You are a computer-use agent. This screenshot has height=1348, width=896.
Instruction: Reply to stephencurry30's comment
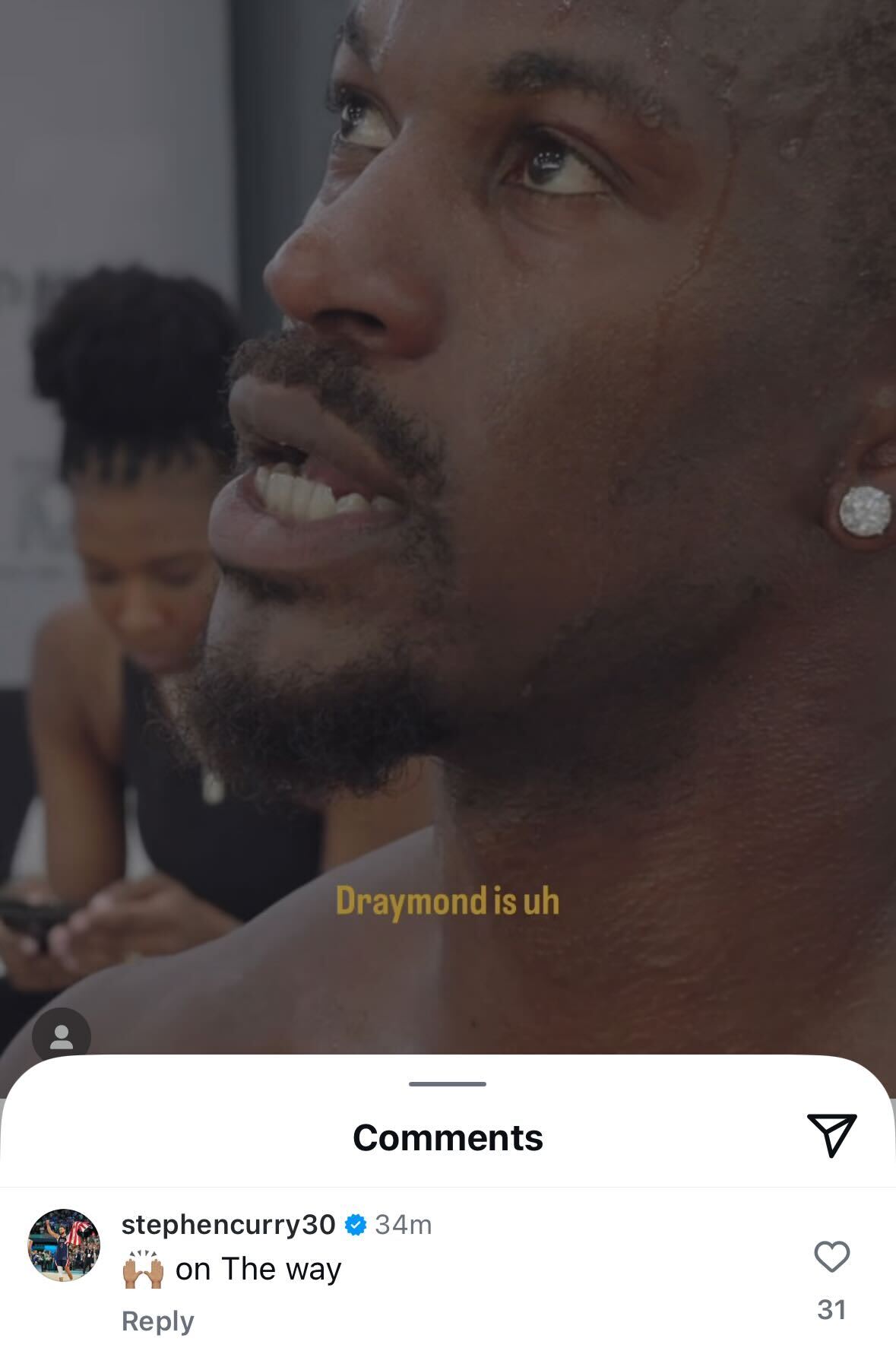[x=157, y=1321]
